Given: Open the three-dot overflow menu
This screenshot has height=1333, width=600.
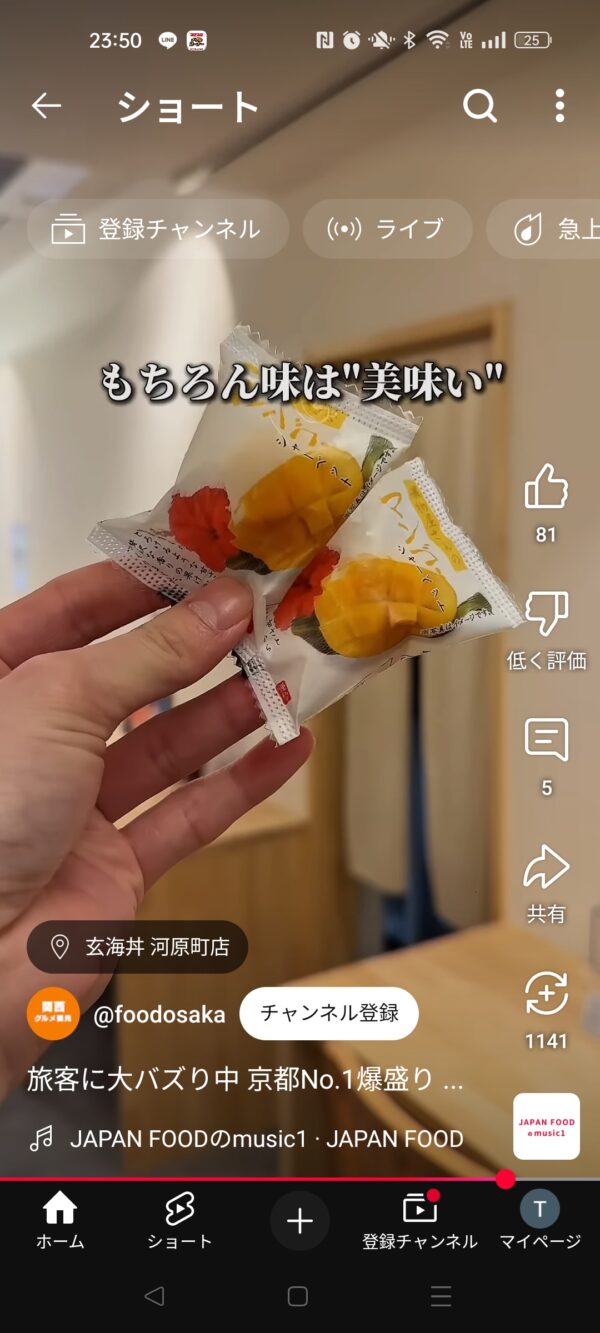Looking at the screenshot, I should (559, 105).
